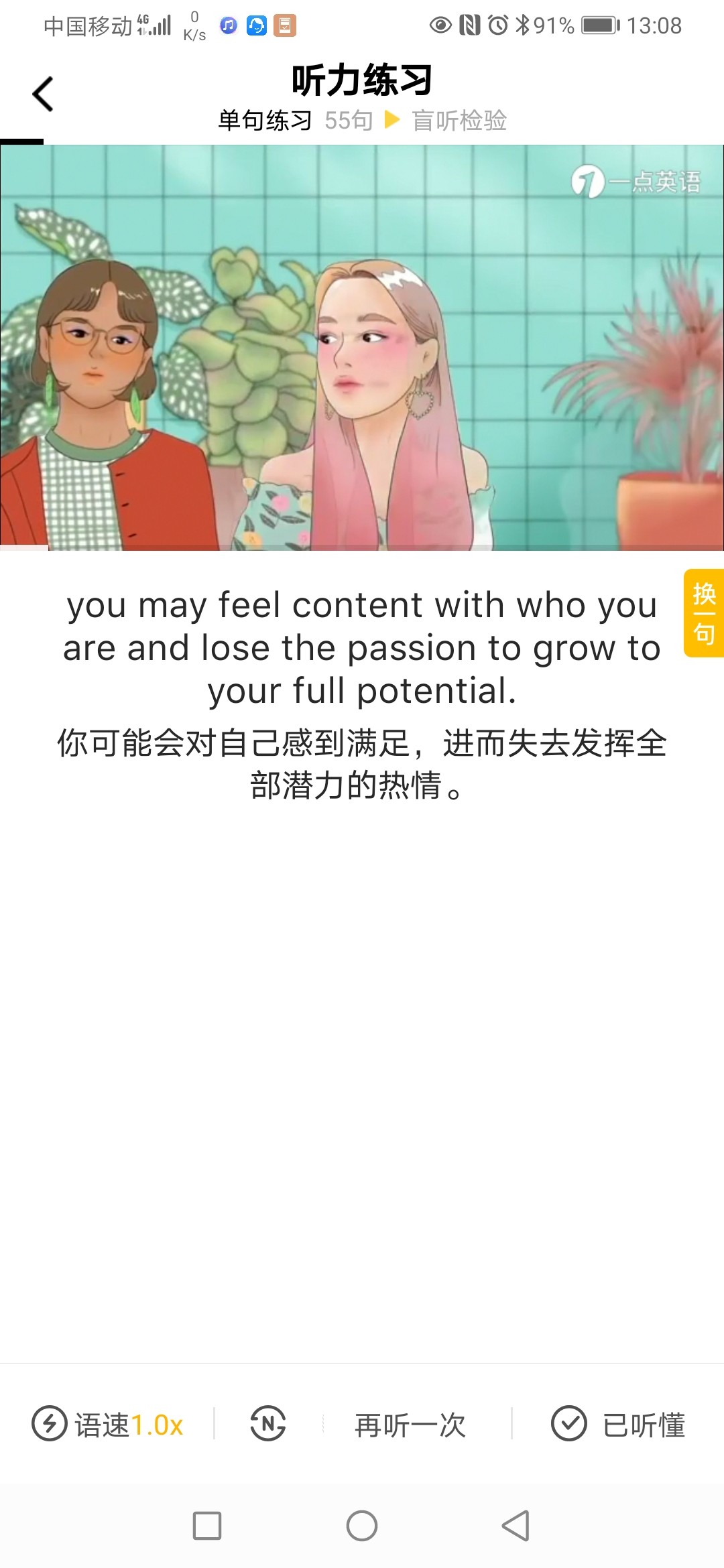Tap the video illustration to play

(x=362, y=347)
